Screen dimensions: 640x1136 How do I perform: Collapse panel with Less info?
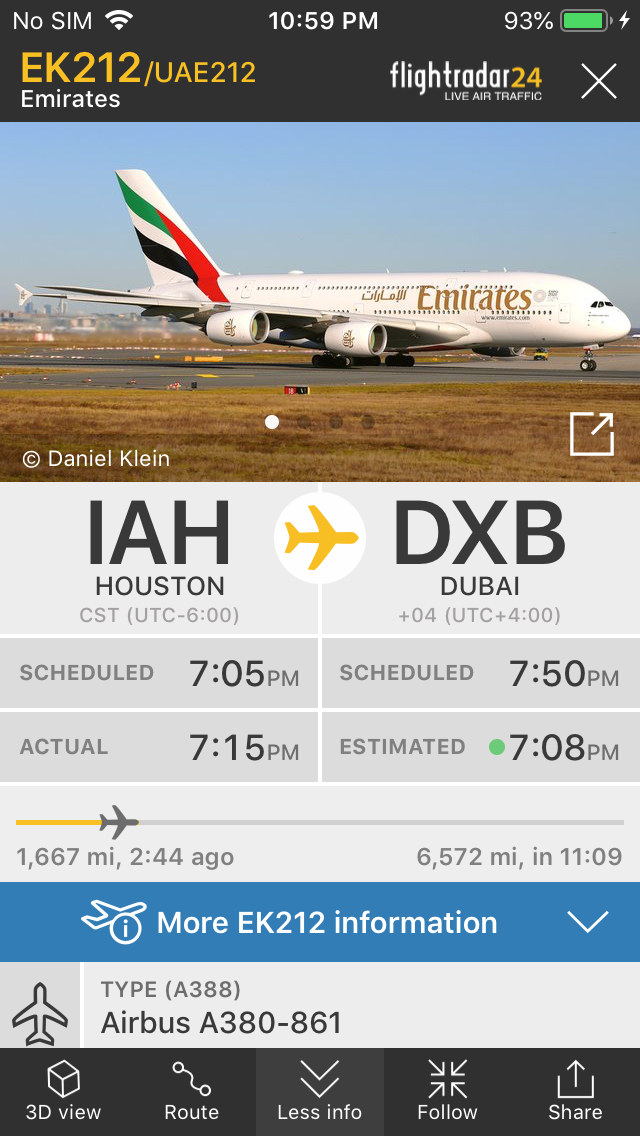coord(320,1092)
